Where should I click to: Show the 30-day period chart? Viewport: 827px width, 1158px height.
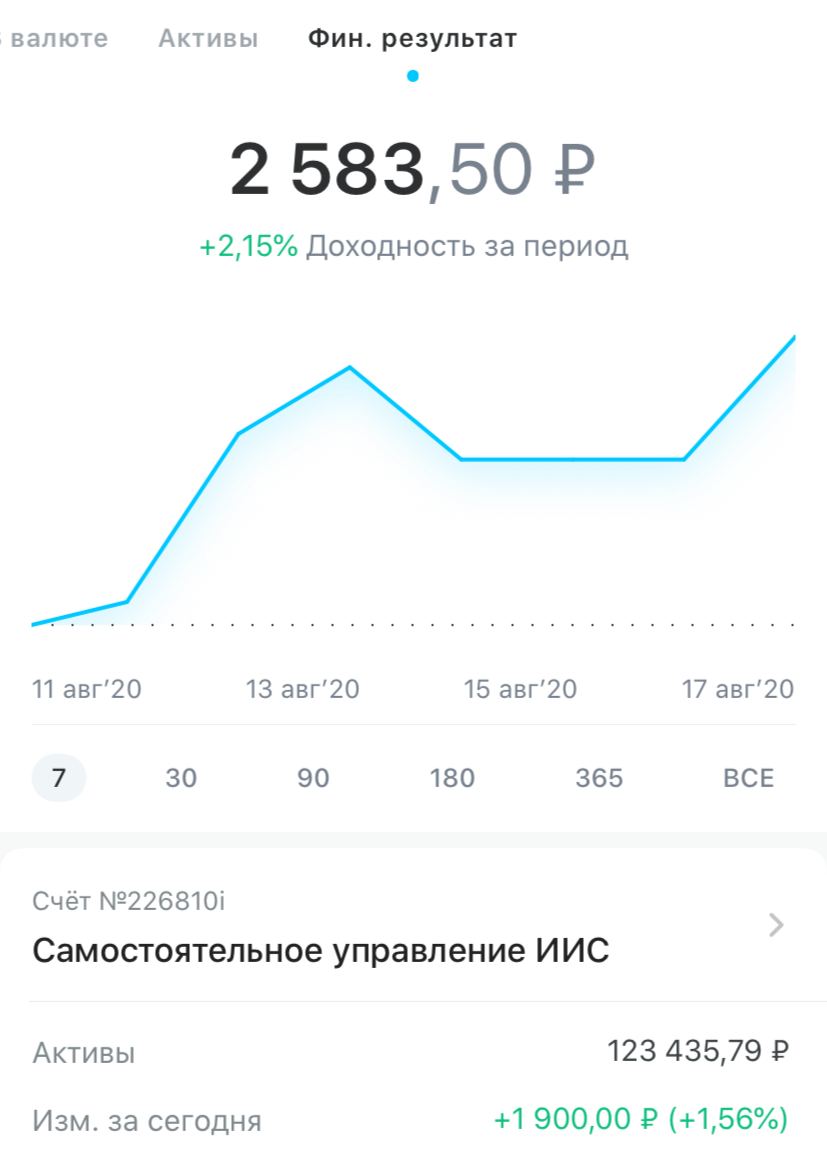(181, 777)
